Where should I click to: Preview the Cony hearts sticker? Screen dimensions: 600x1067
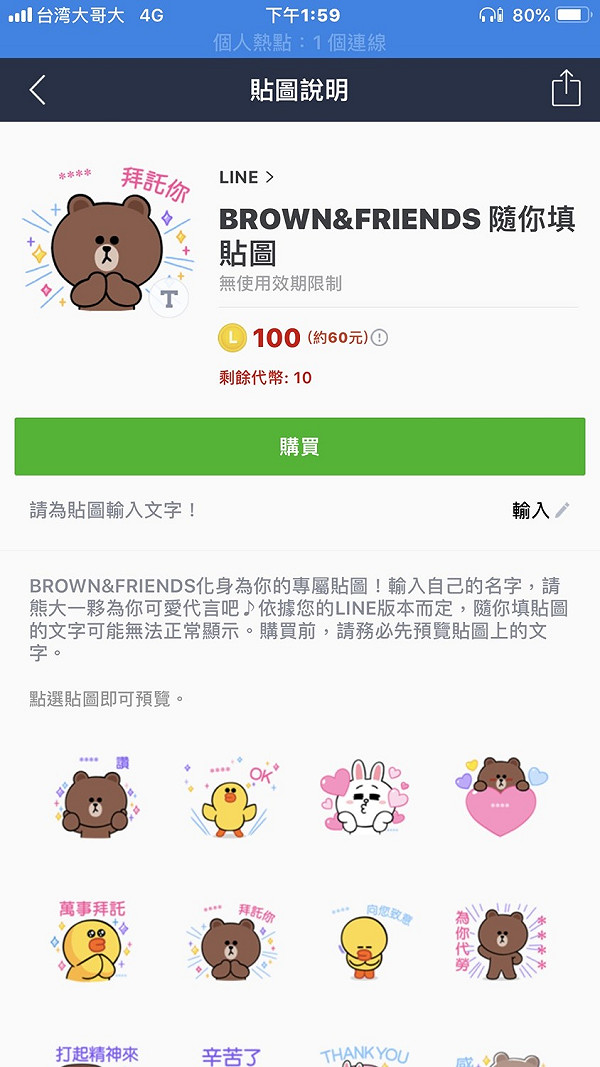pyautogui.click(x=365, y=796)
